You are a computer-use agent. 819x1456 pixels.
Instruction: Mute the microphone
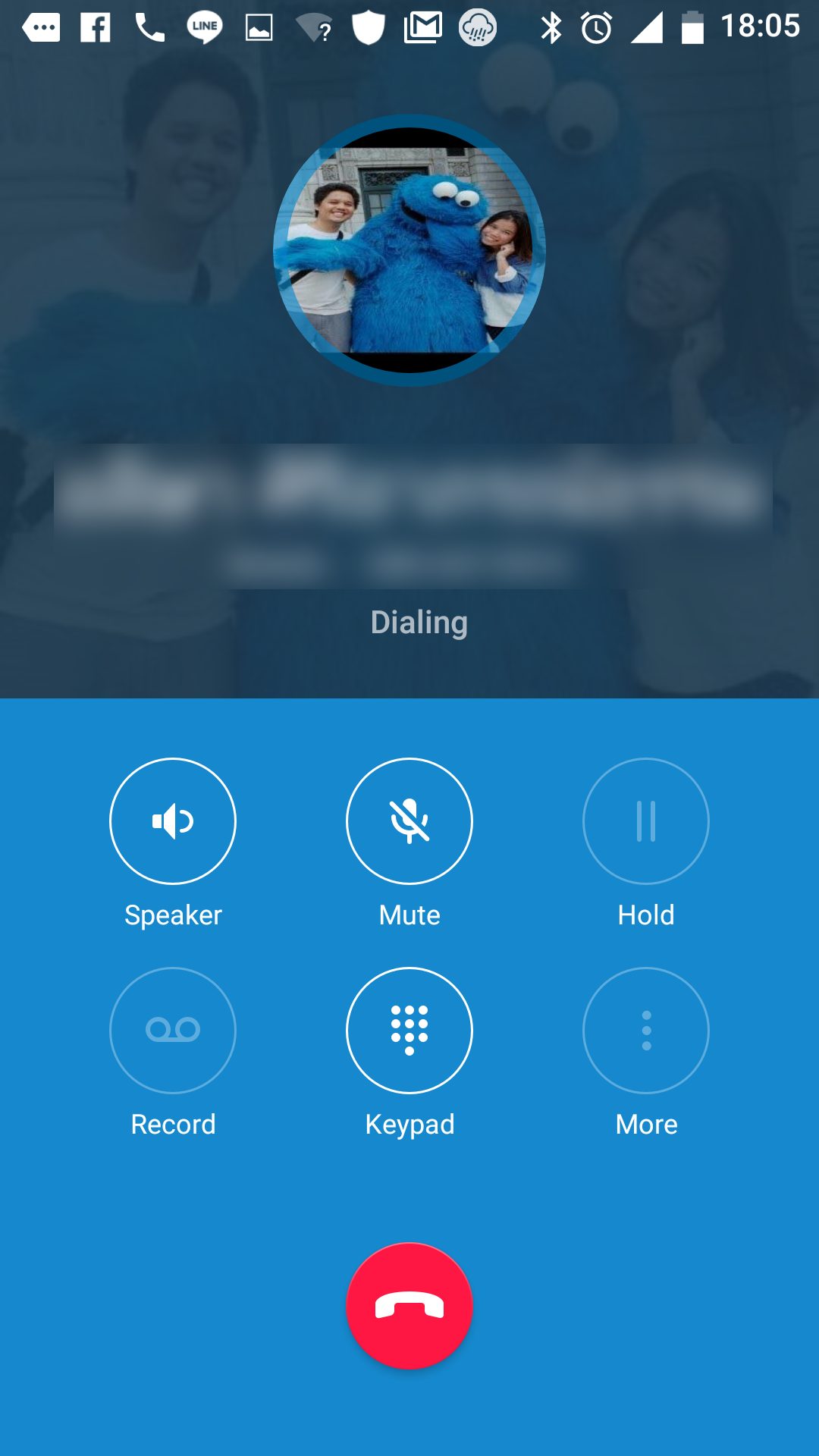[x=409, y=821]
